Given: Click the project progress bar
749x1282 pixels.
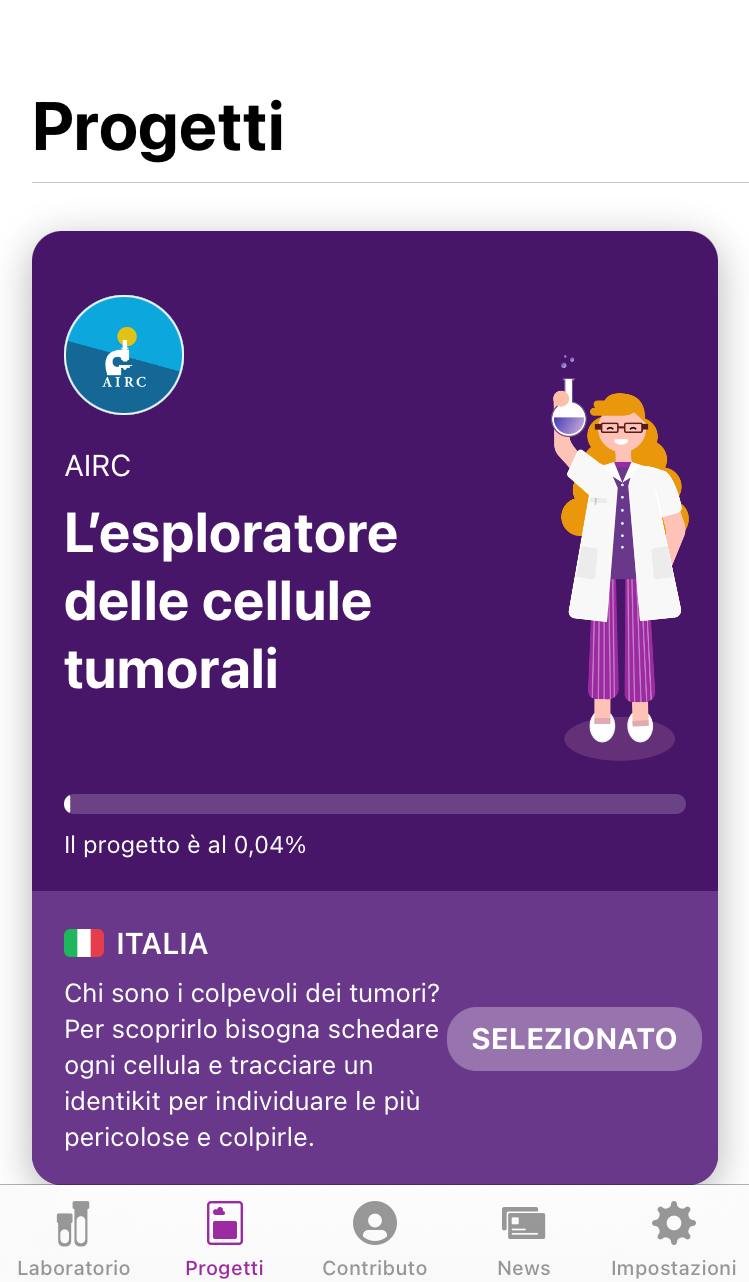Looking at the screenshot, I should (375, 803).
